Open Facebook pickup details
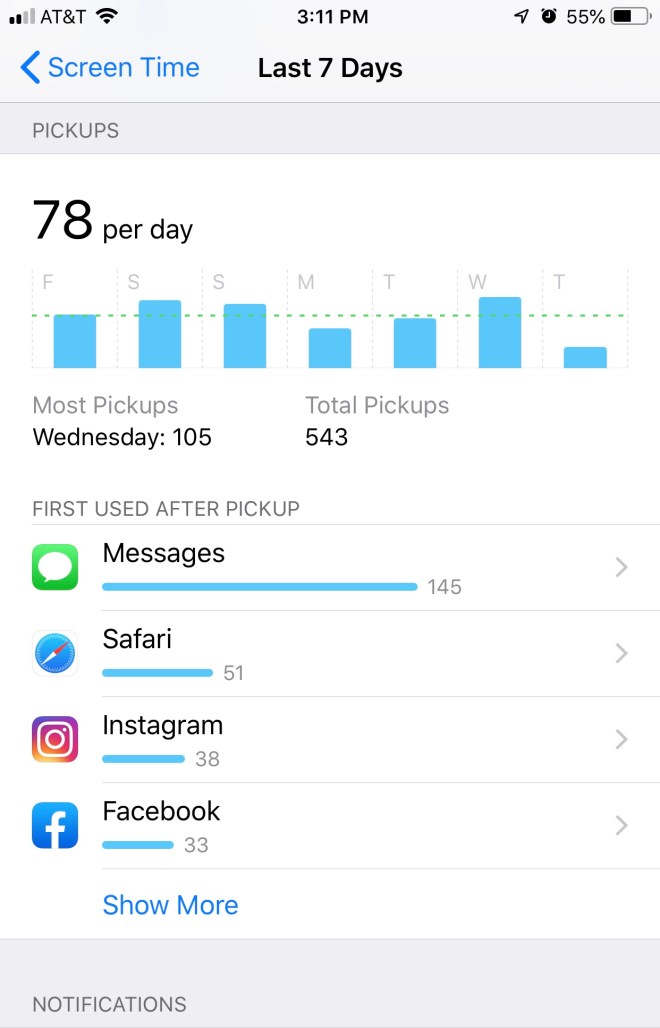The height and width of the screenshot is (1028, 660). point(330,826)
